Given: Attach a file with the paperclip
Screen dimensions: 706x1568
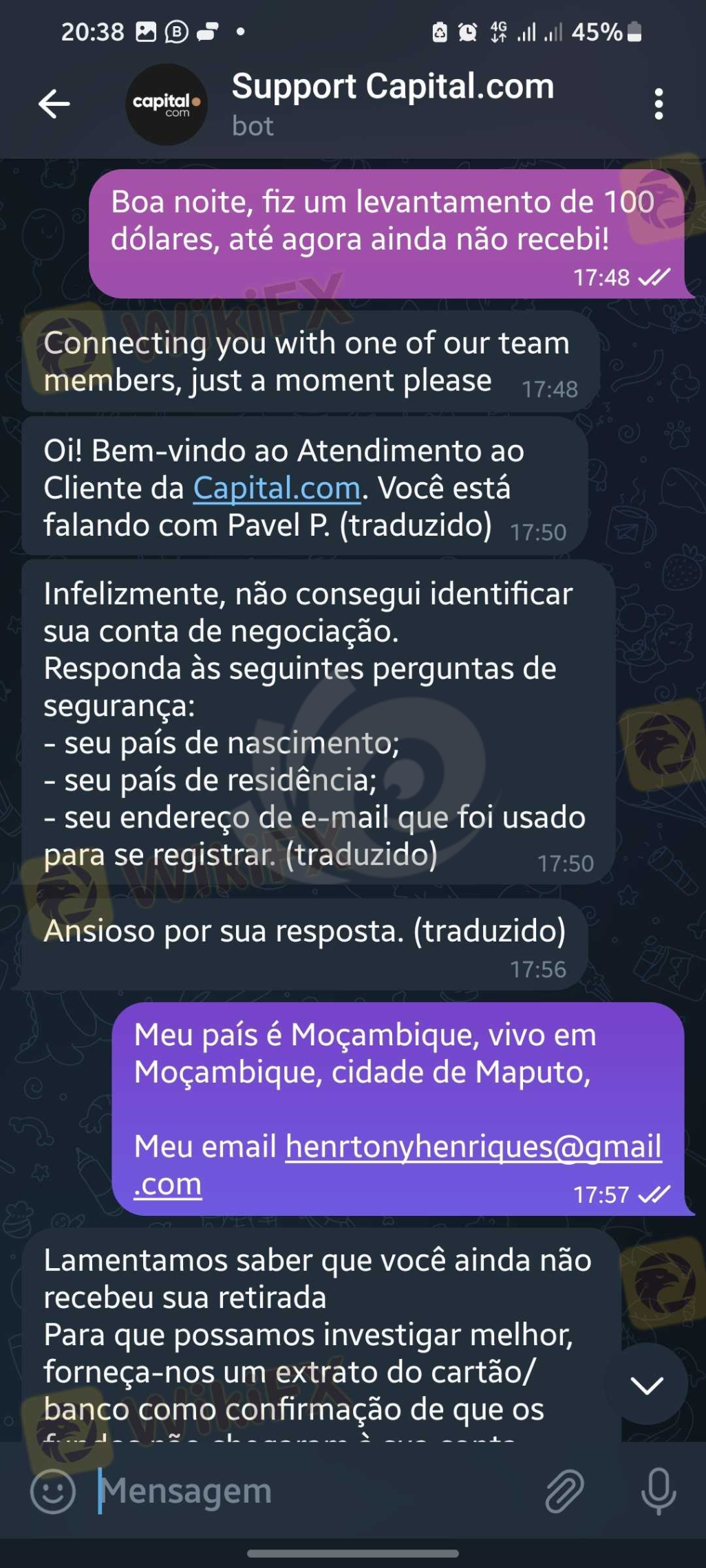Looking at the screenshot, I should (x=565, y=1491).
